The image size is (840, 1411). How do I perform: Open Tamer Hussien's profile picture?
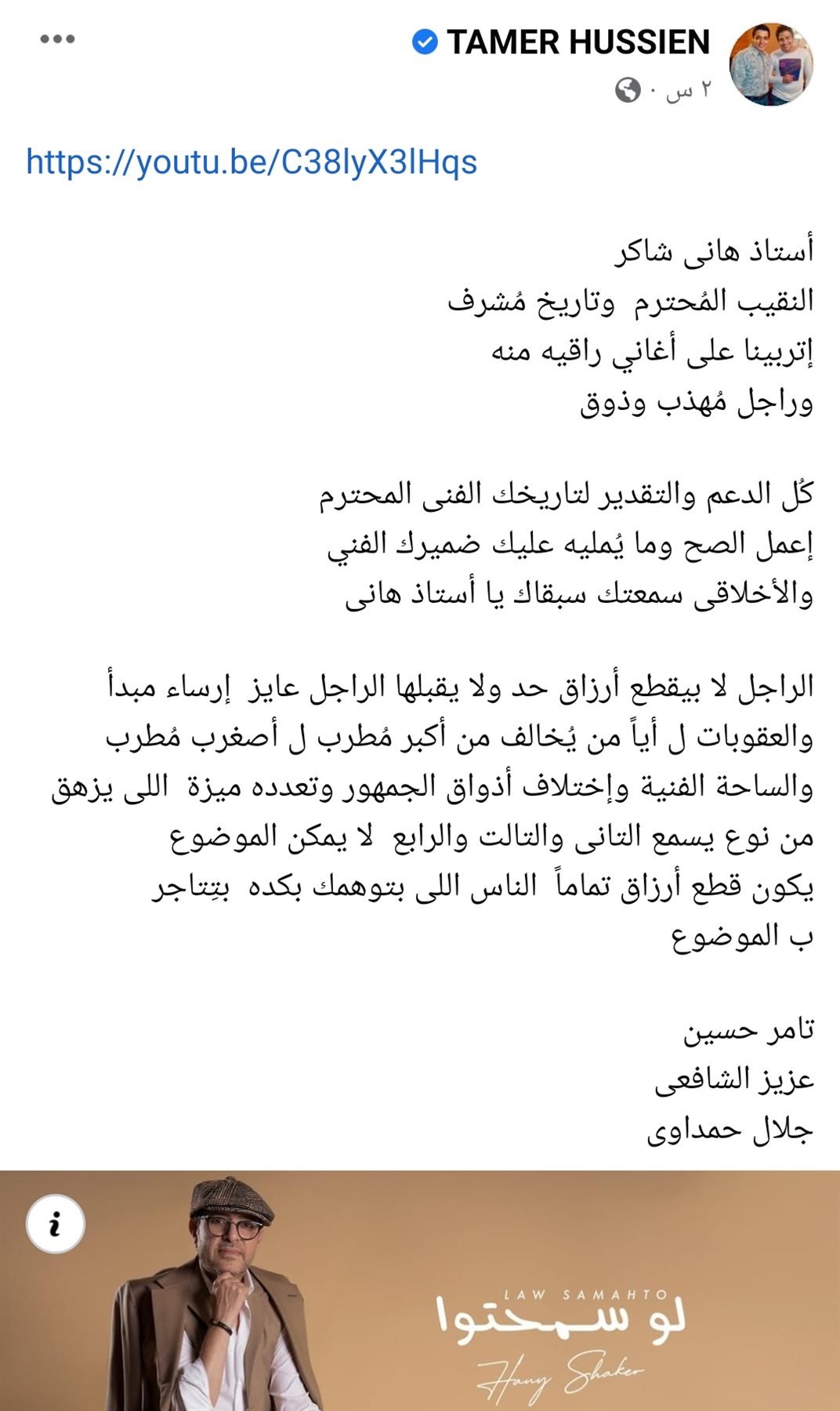click(771, 64)
